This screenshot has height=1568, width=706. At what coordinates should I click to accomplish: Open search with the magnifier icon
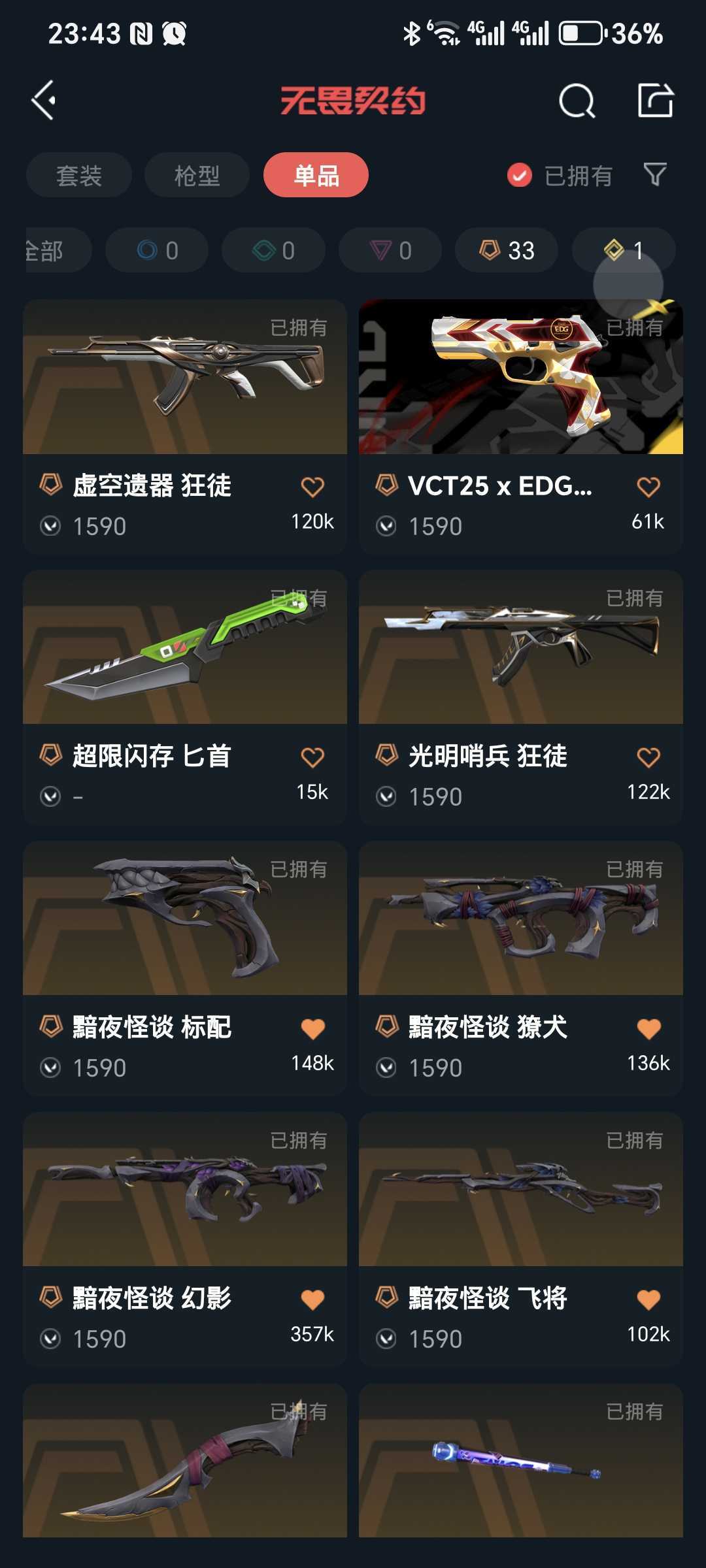[577, 101]
